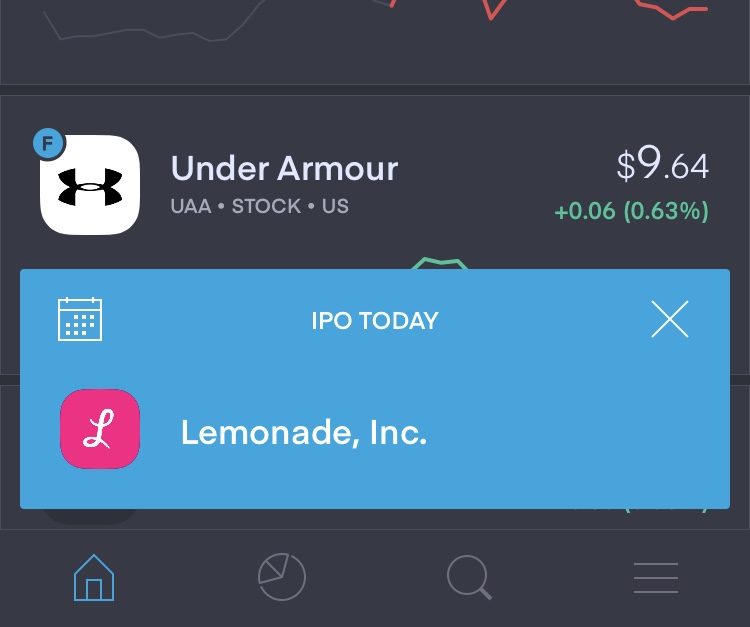Open the Under Armour stock card
Image resolution: width=750 pixels, height=627 pixels.
click(284, 184)
